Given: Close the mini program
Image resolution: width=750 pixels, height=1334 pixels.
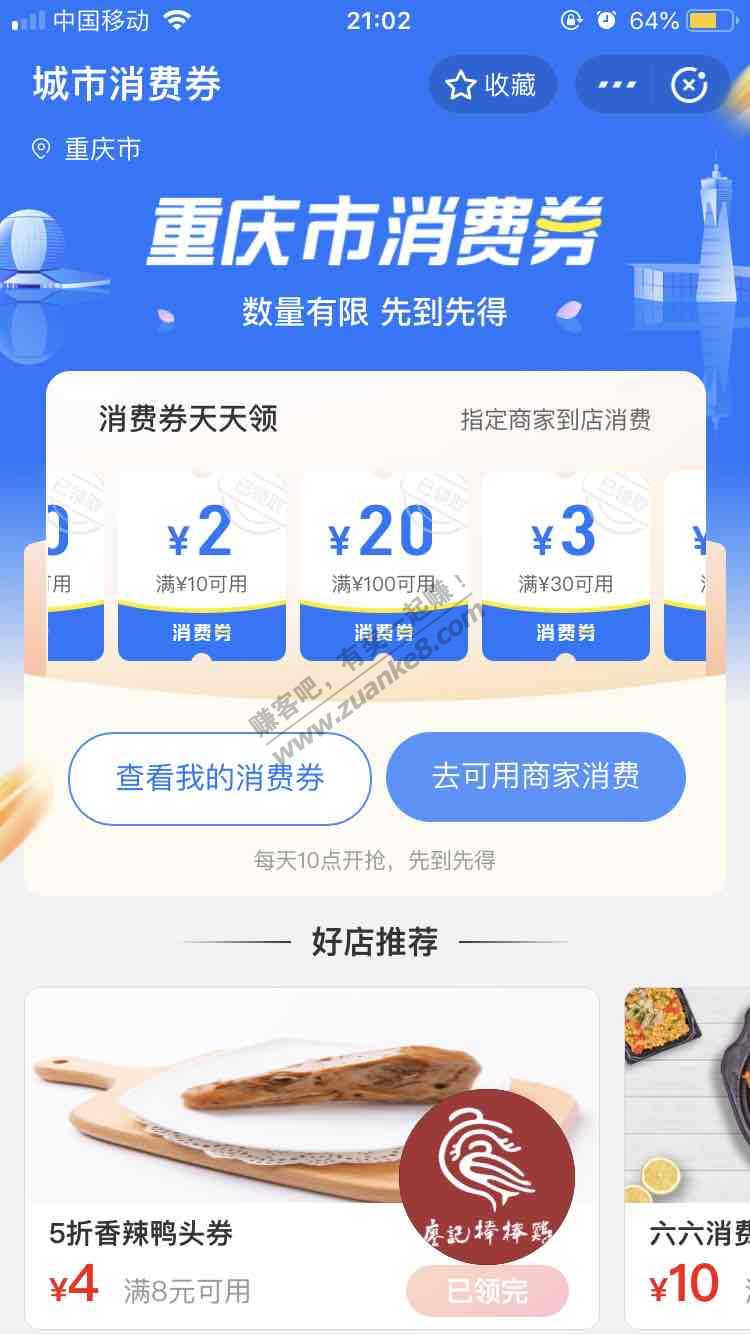Looking at the screenshot, I should point(689,85).
